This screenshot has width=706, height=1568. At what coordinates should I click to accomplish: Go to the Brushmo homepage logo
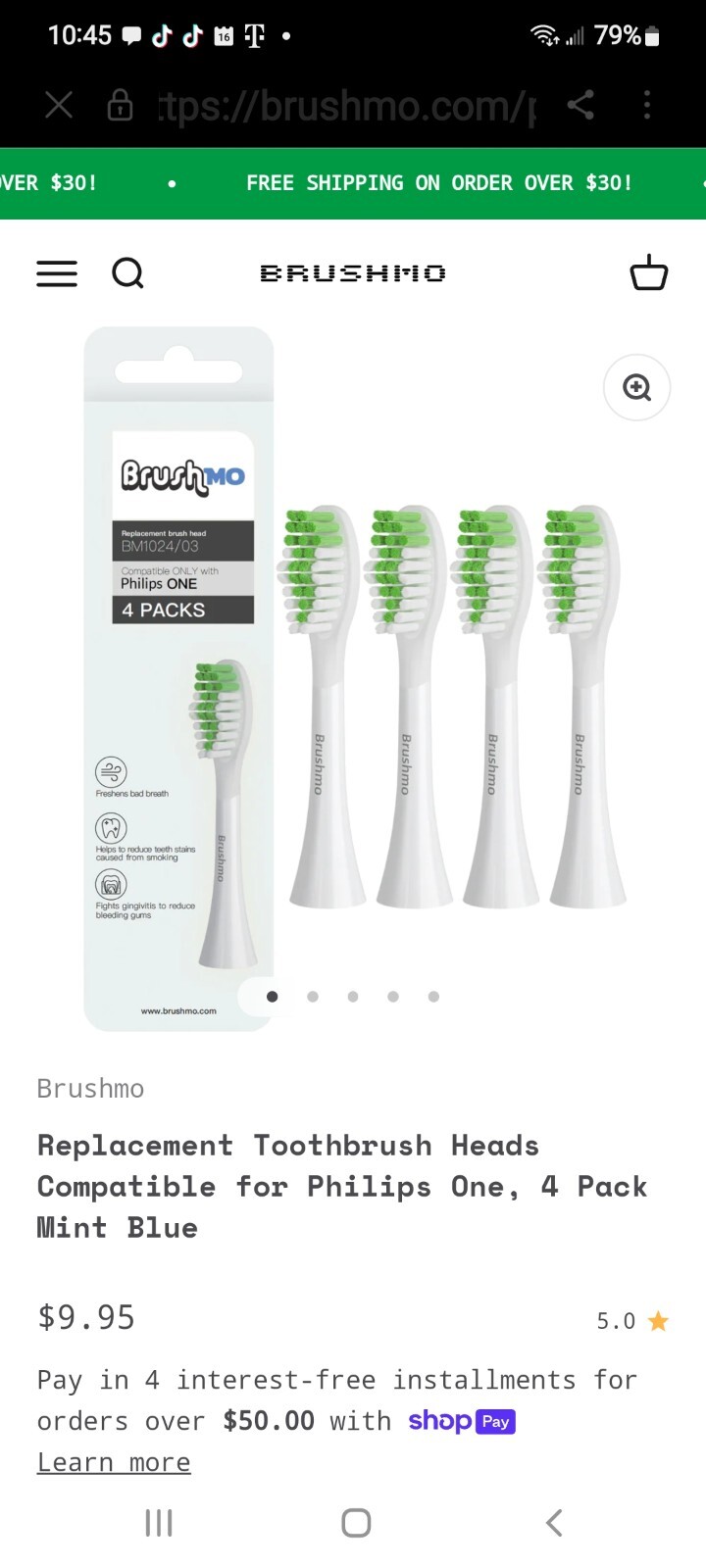353,273
